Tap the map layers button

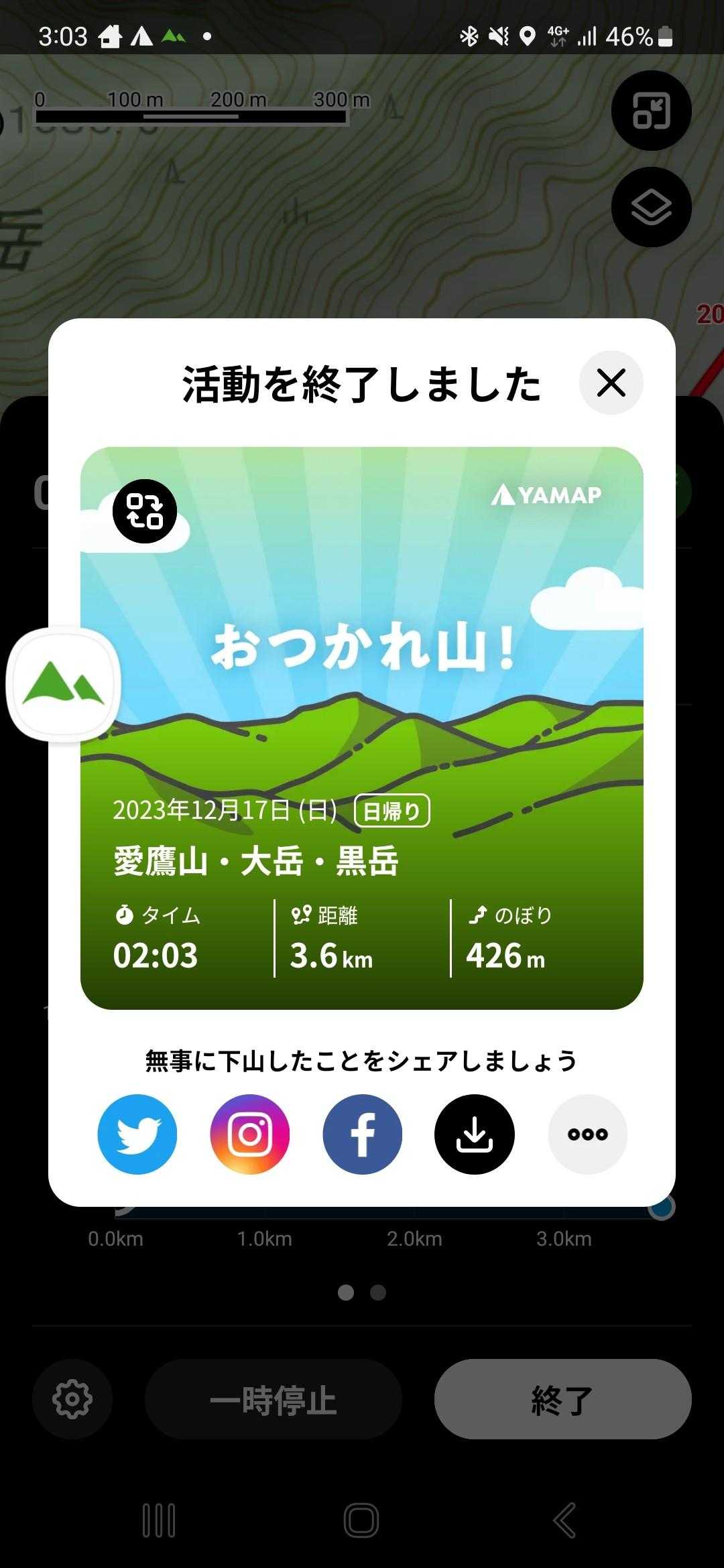pos(651,207)
